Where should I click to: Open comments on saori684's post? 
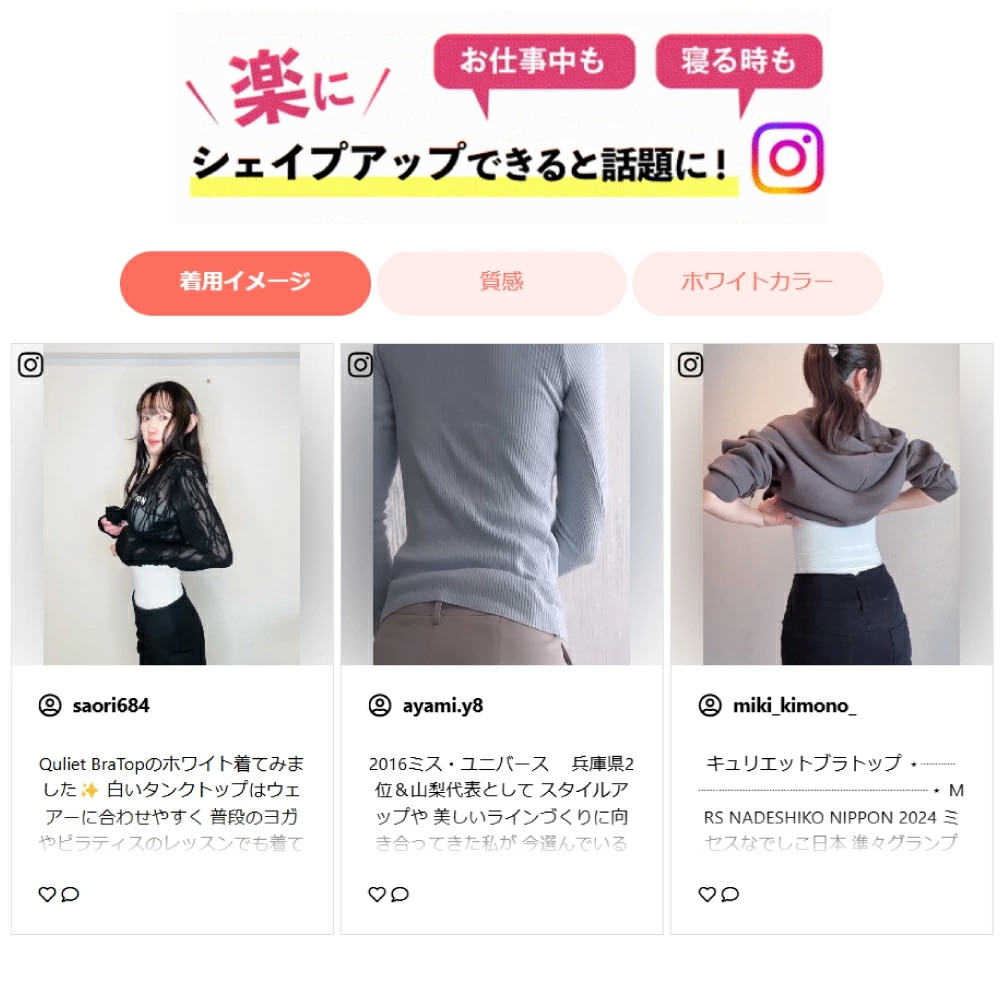[70, 894]
